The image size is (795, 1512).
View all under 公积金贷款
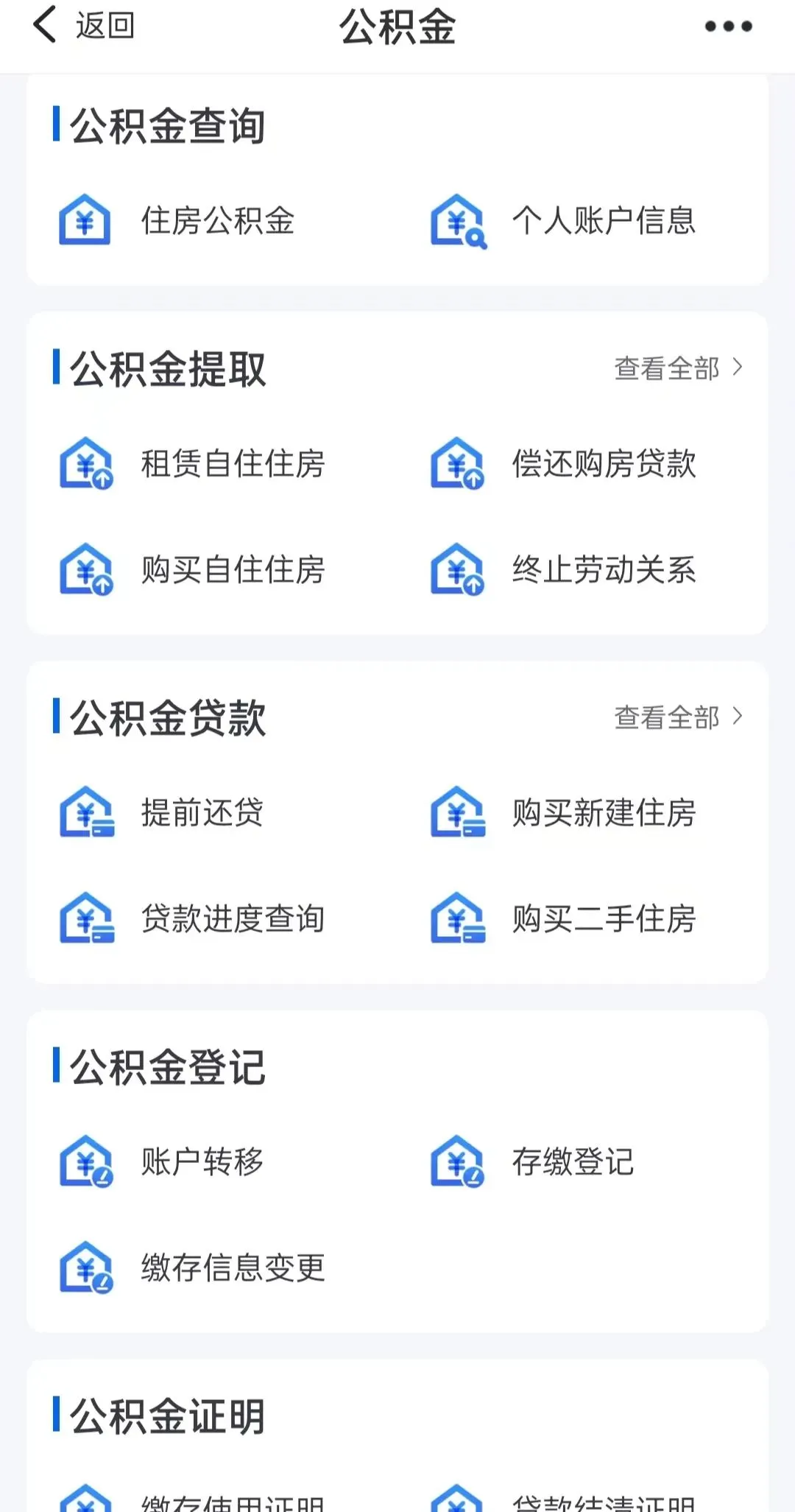679,717
